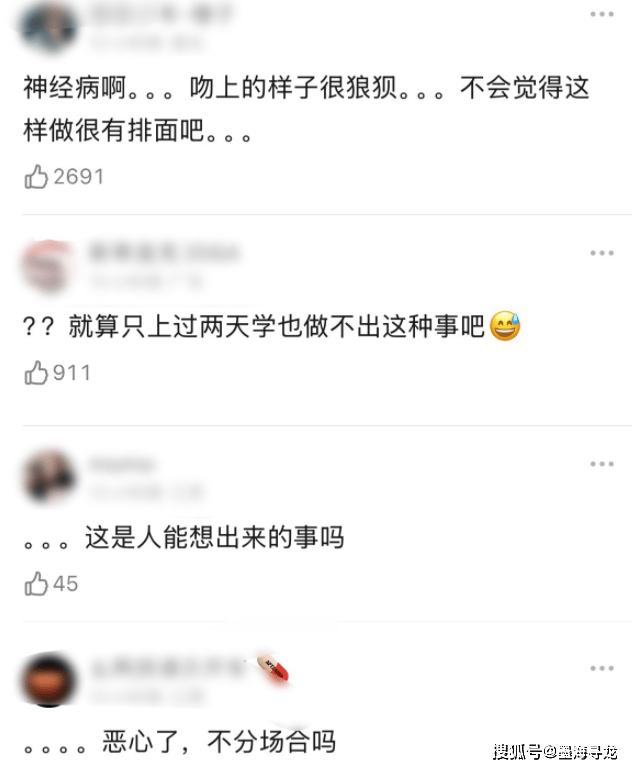Like the comment with 45 likes
Screen dimensions: 632x769
point(37,584)
